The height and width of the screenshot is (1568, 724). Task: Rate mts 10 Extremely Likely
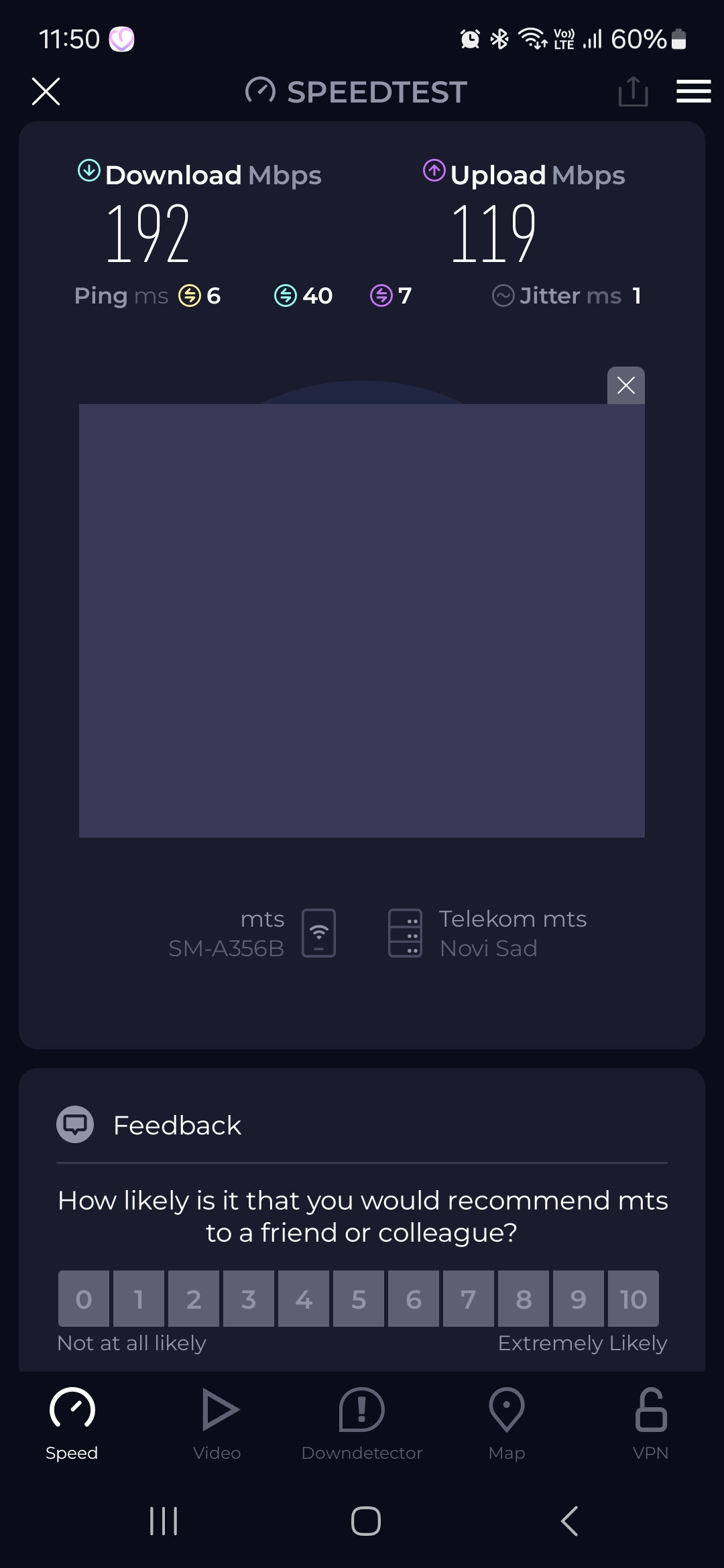coord(633,1299)
